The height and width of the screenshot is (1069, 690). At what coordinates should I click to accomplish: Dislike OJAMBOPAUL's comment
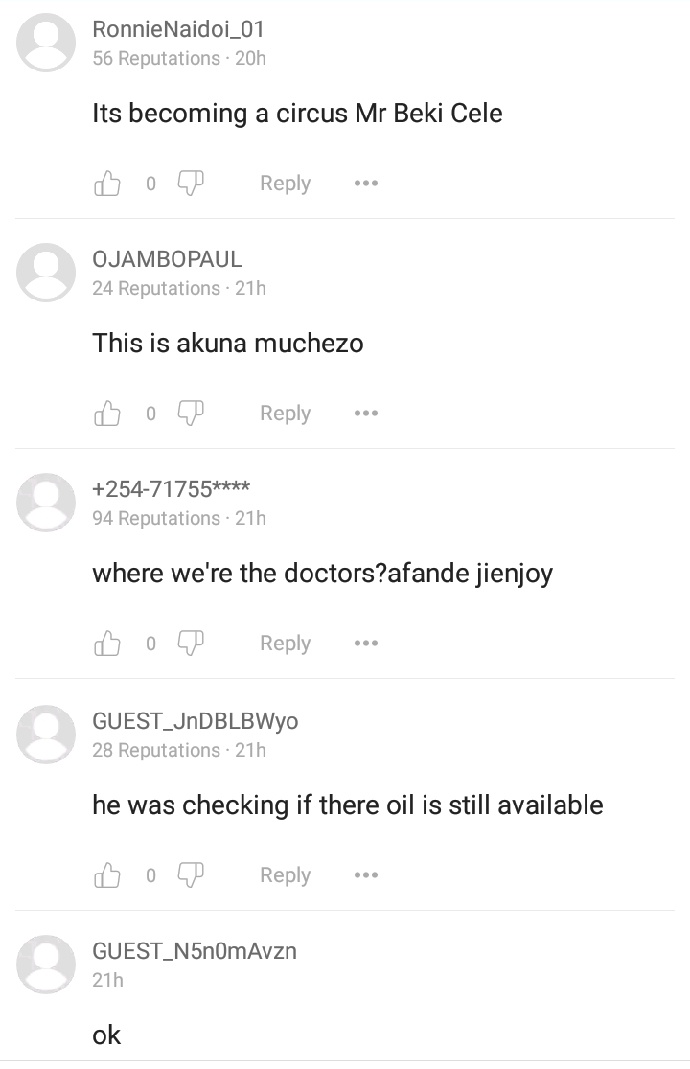click(x=190, y=412)
